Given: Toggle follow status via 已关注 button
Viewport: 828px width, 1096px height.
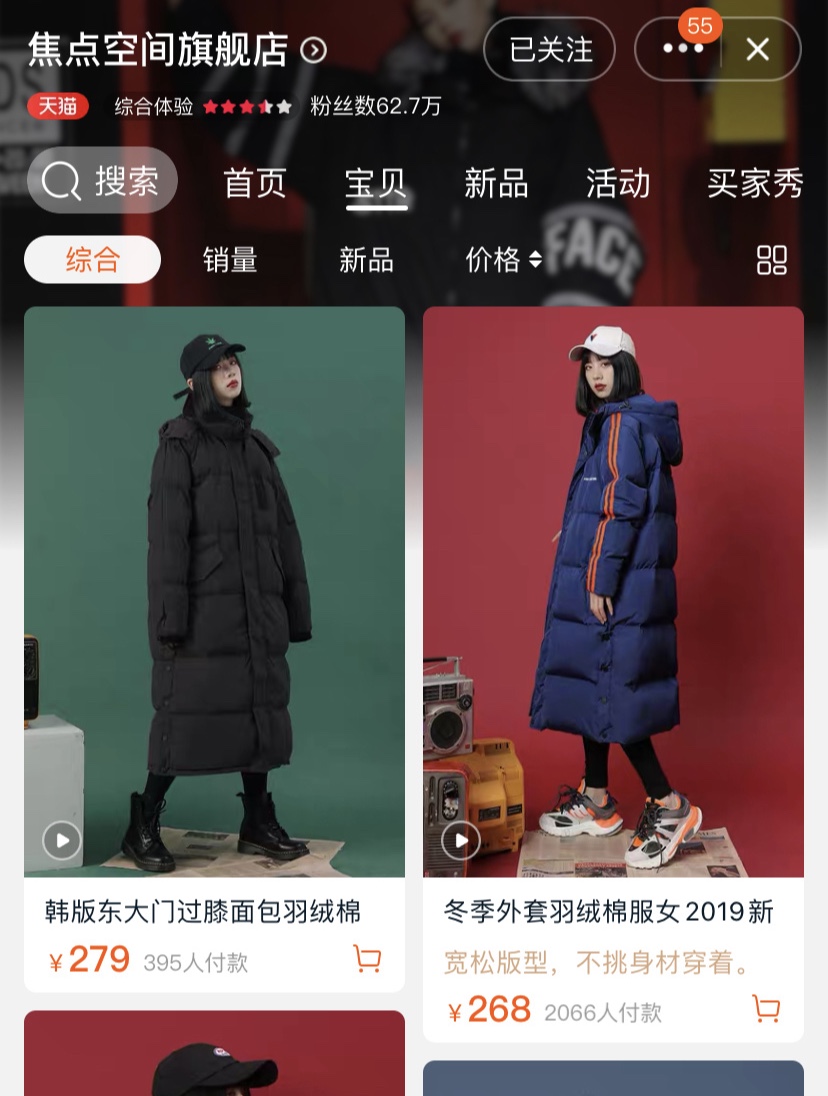Looking at the screenshot, I should point(549,49).
